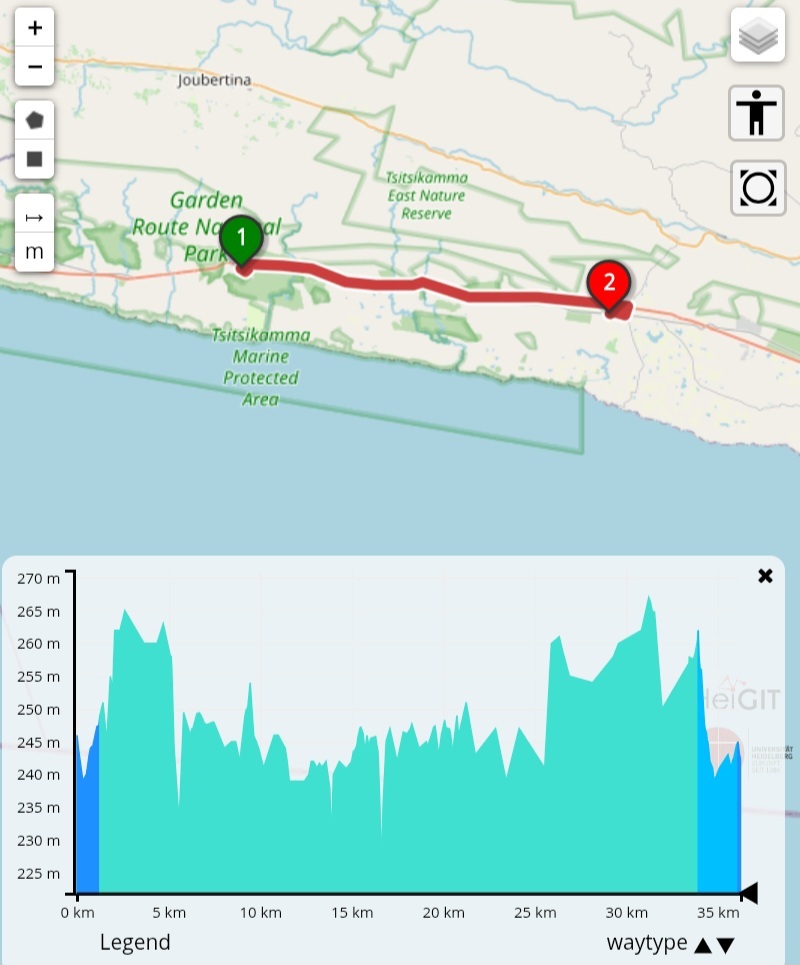Open the accessibility mode button

point(757,112)
